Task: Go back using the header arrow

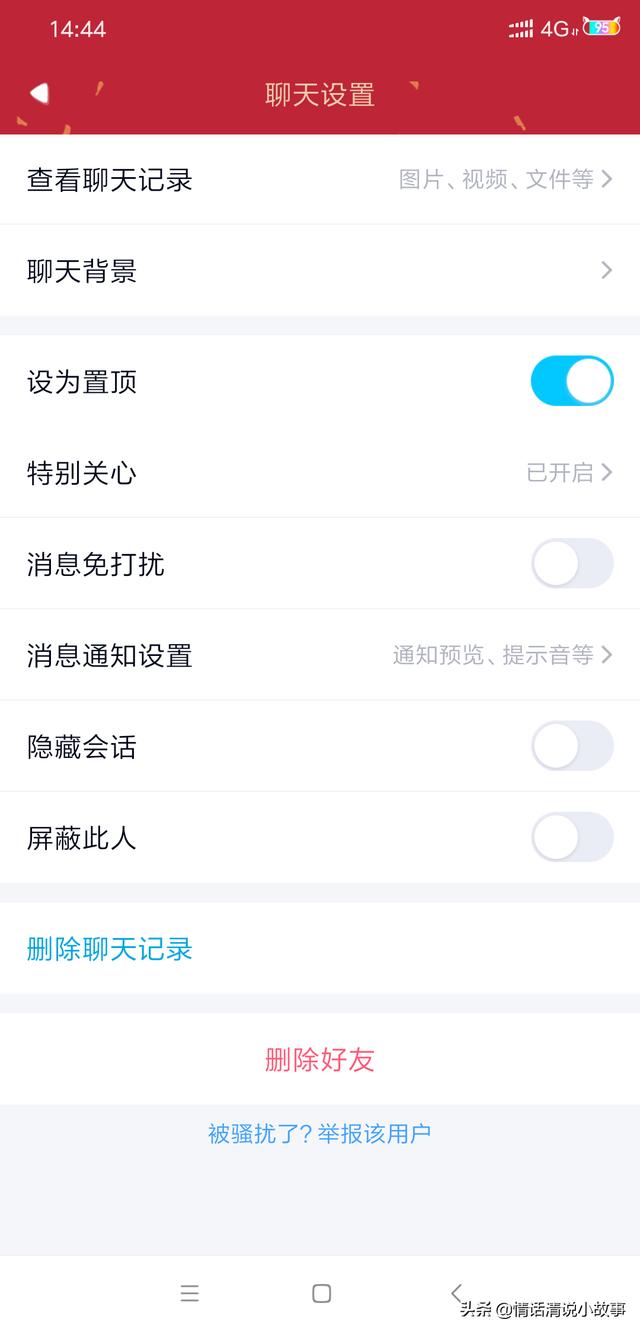Action: (x=39, y=93)
